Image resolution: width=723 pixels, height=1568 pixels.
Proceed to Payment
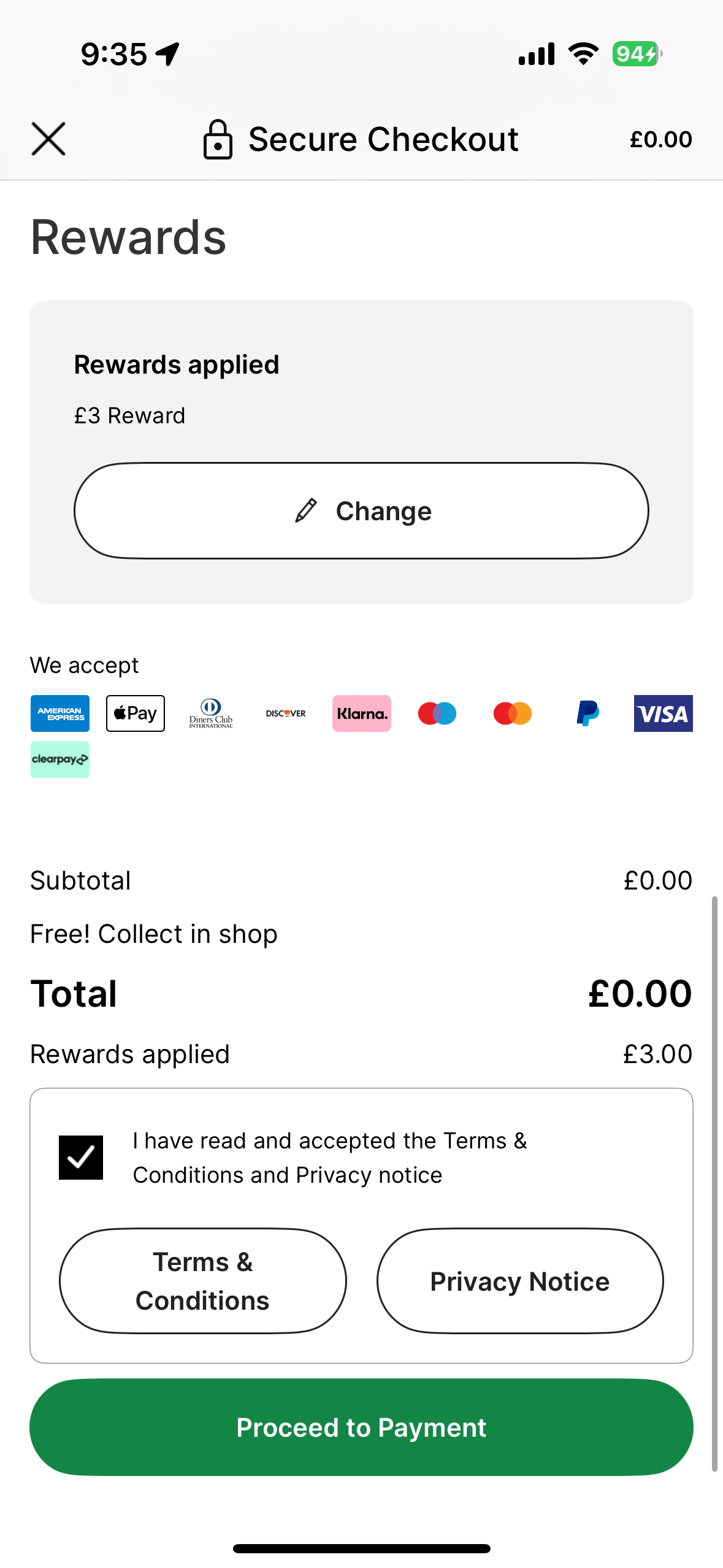[361, 1428]
